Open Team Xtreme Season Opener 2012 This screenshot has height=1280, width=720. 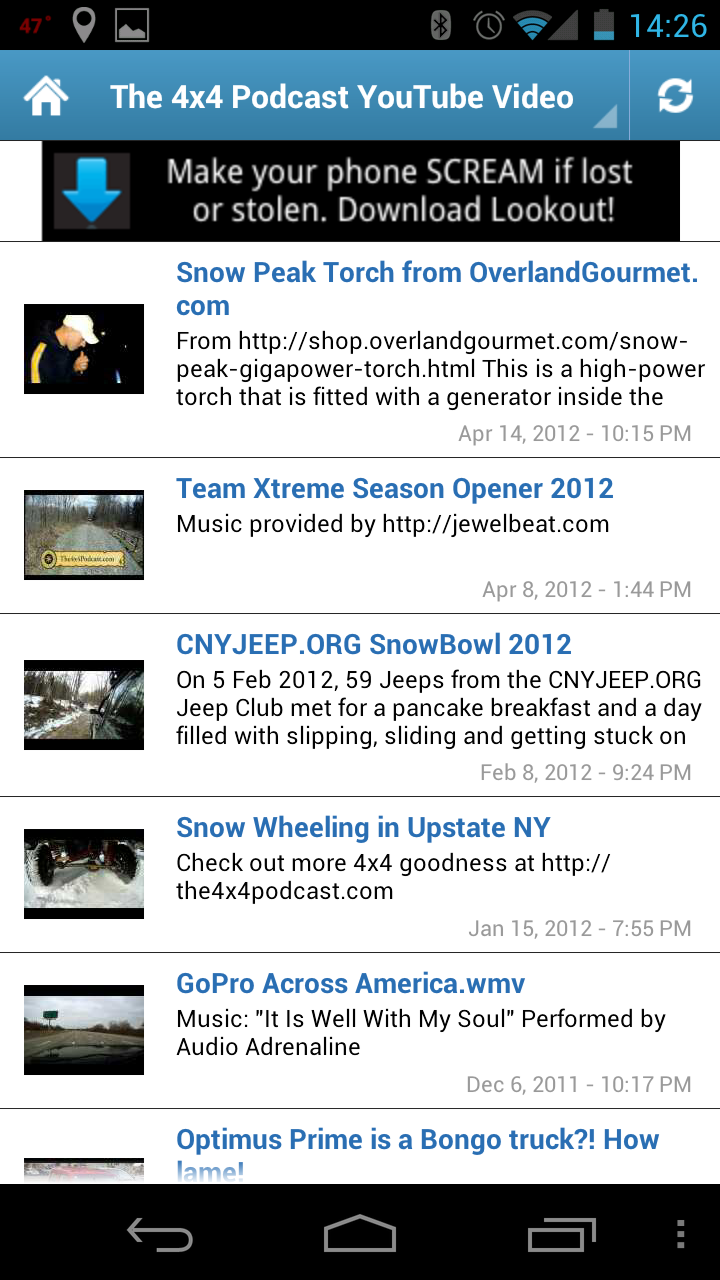[x=360, y=536]
